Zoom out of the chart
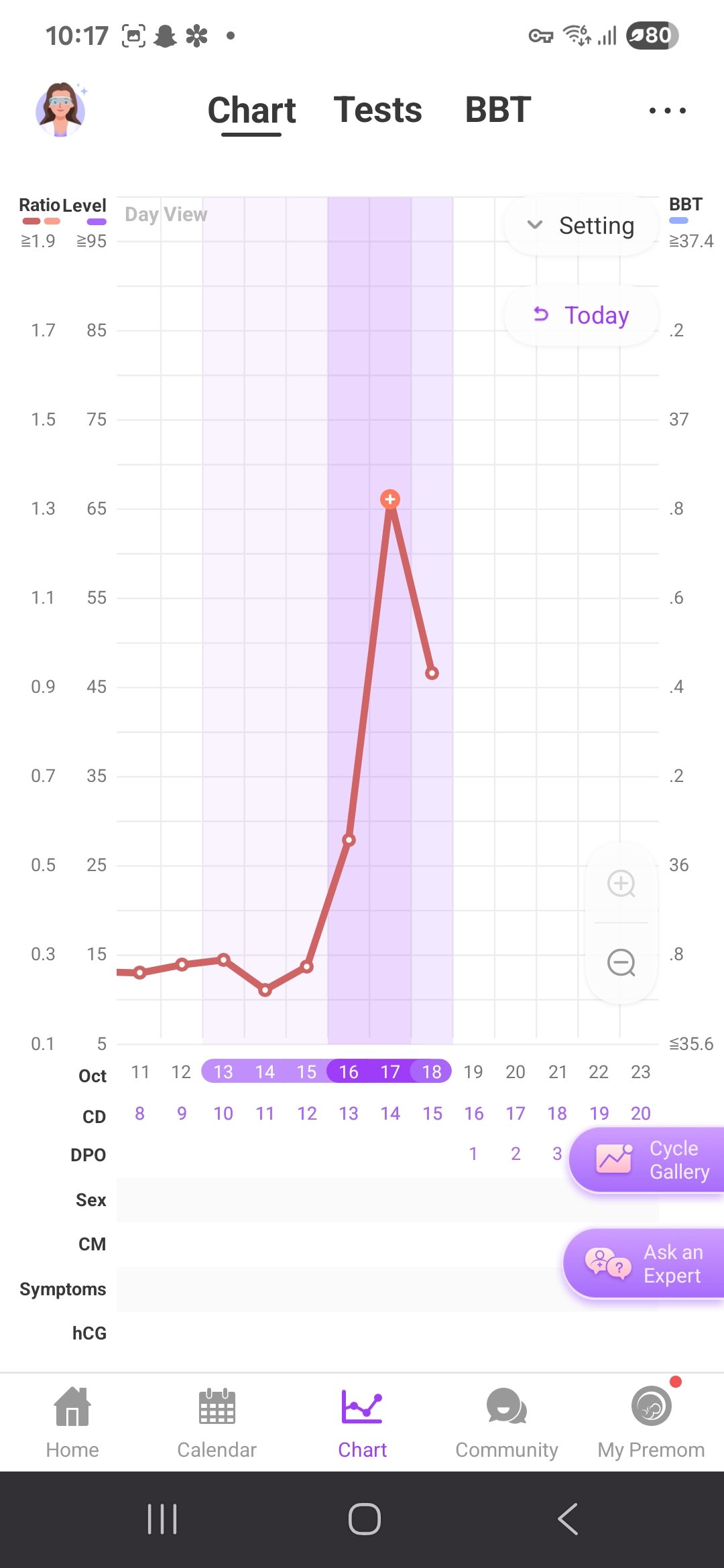 (x=621, y=963)
